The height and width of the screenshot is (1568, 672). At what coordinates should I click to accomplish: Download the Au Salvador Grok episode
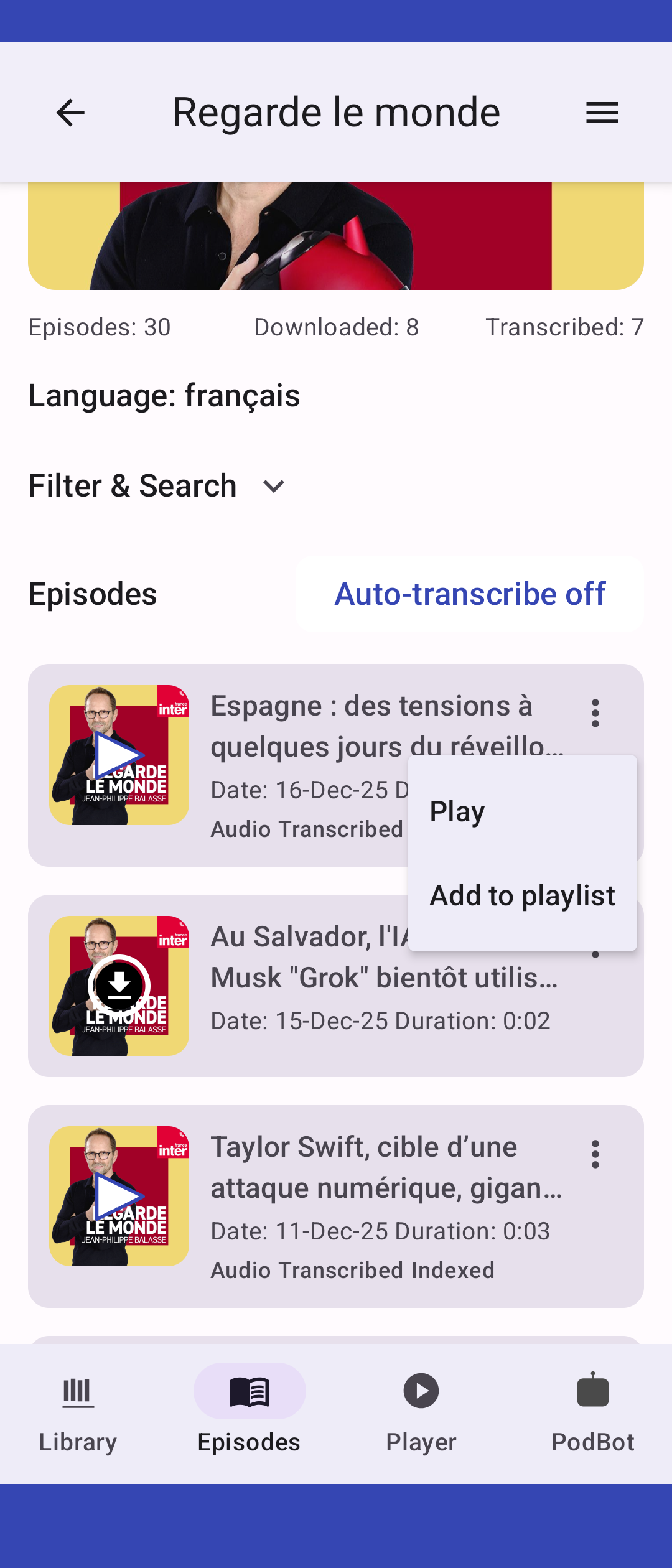coord(119,986)
